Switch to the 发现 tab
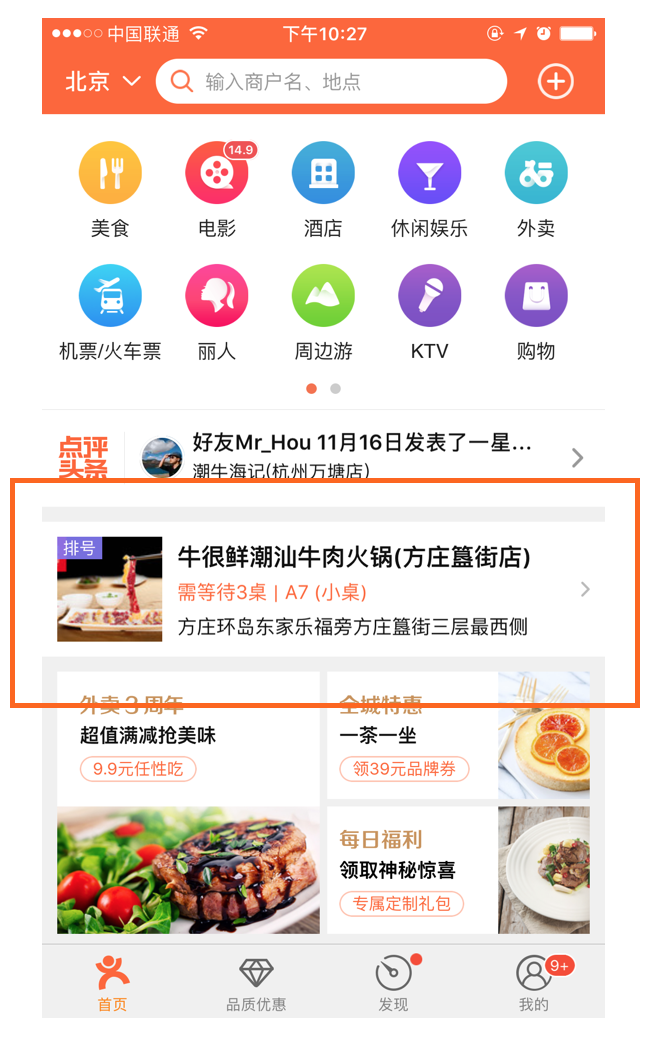The image size is (650, 1040). (x=393, y=982)
